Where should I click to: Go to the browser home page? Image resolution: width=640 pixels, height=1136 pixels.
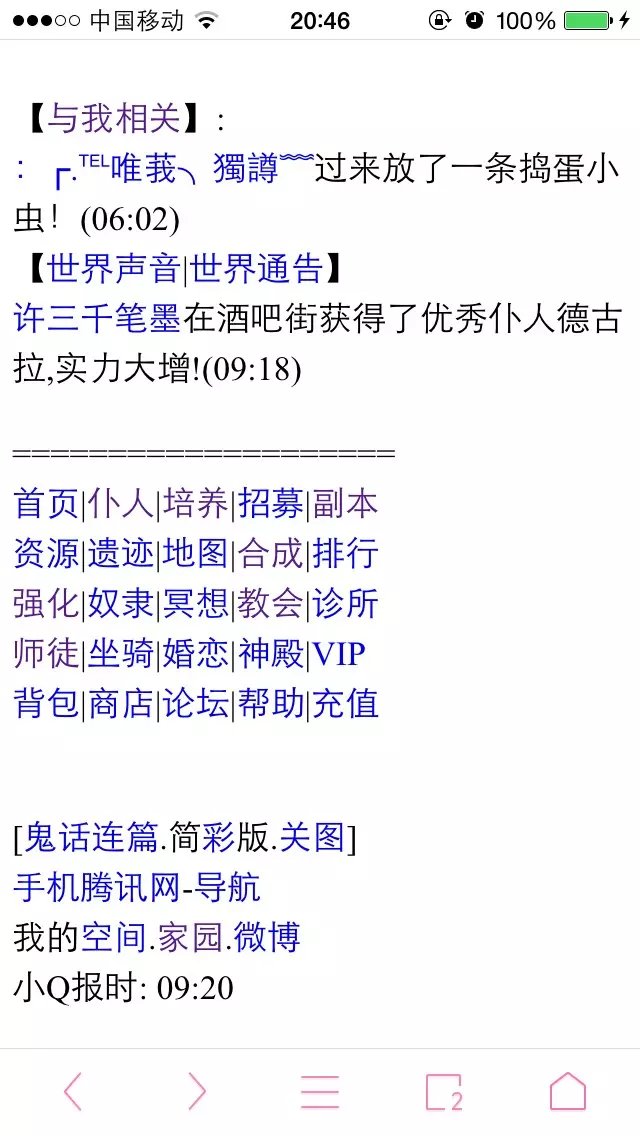[x=567, y=1091]
